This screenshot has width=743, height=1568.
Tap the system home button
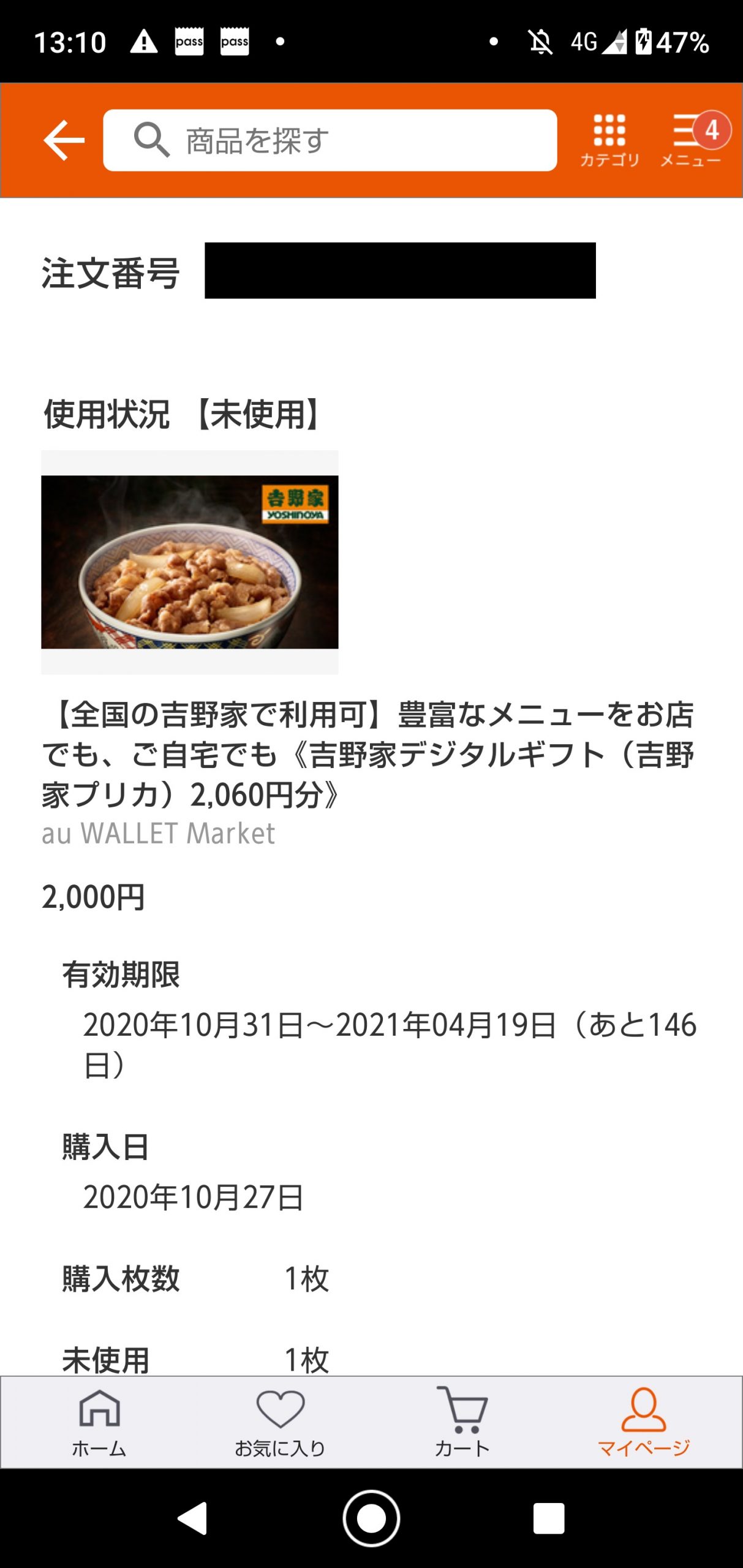(x=371, y=1518)
